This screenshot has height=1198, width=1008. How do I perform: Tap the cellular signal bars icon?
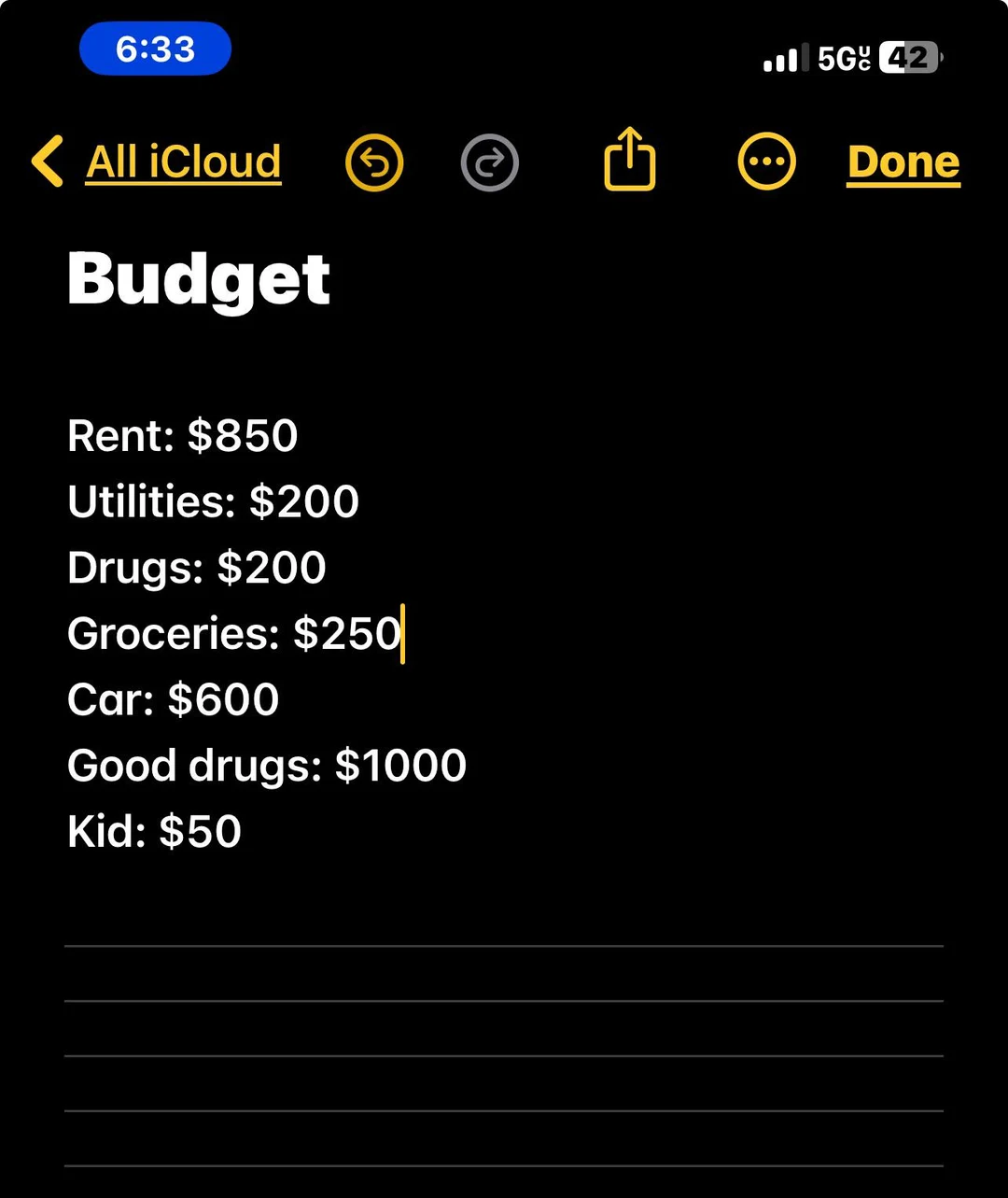coord(782,57)
